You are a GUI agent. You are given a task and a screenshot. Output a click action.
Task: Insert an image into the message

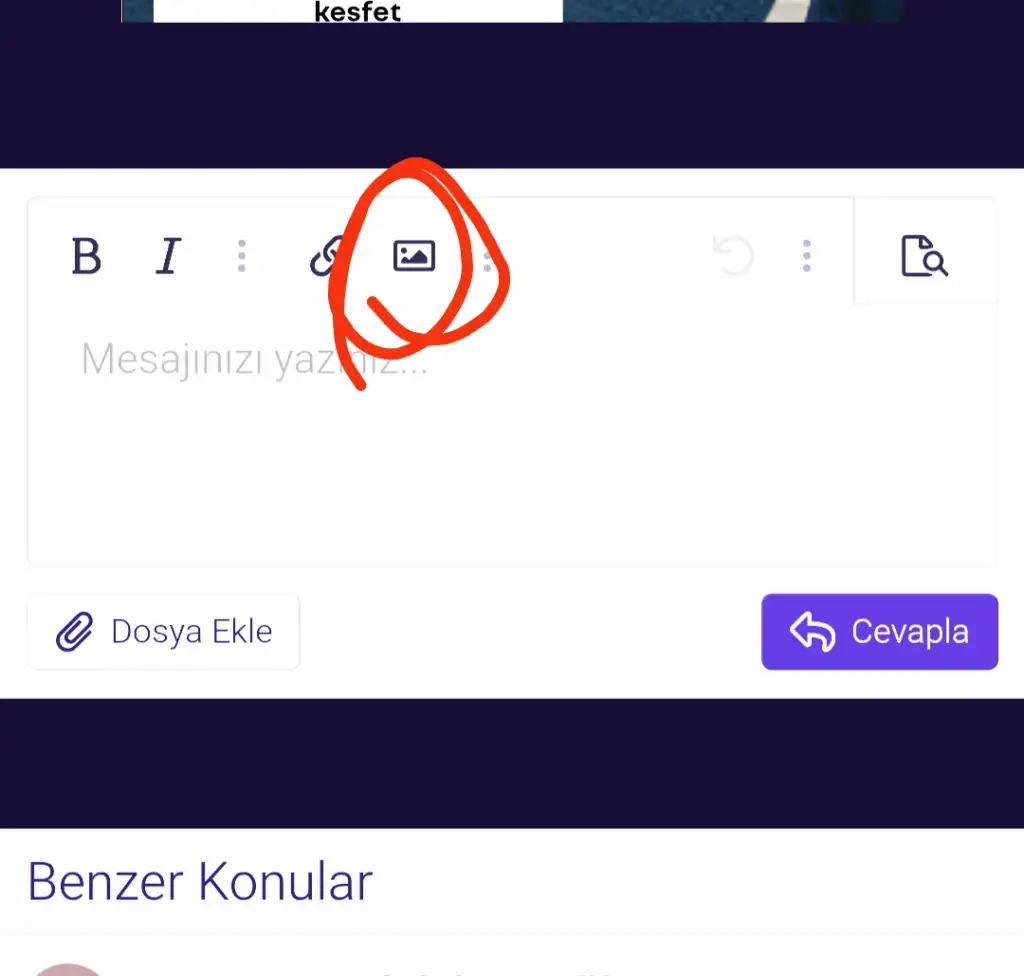414,256
